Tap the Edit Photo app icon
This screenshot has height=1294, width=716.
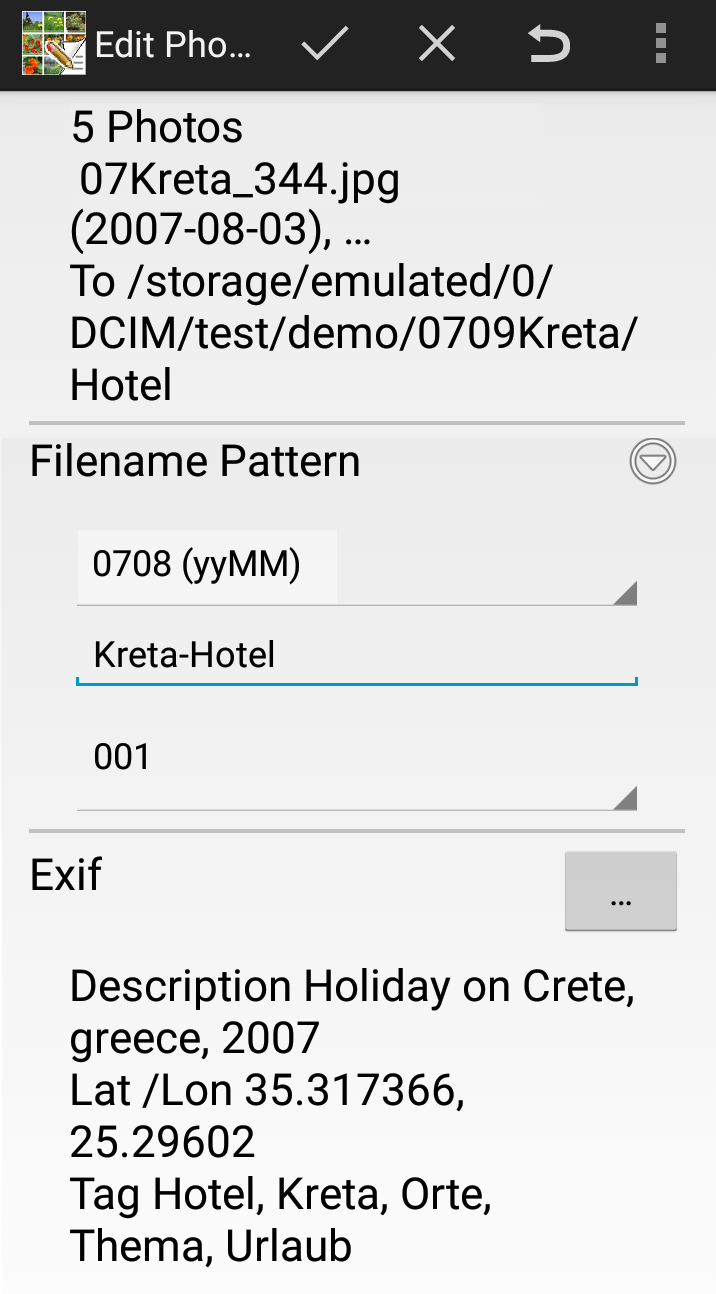[x=54, y=44]
